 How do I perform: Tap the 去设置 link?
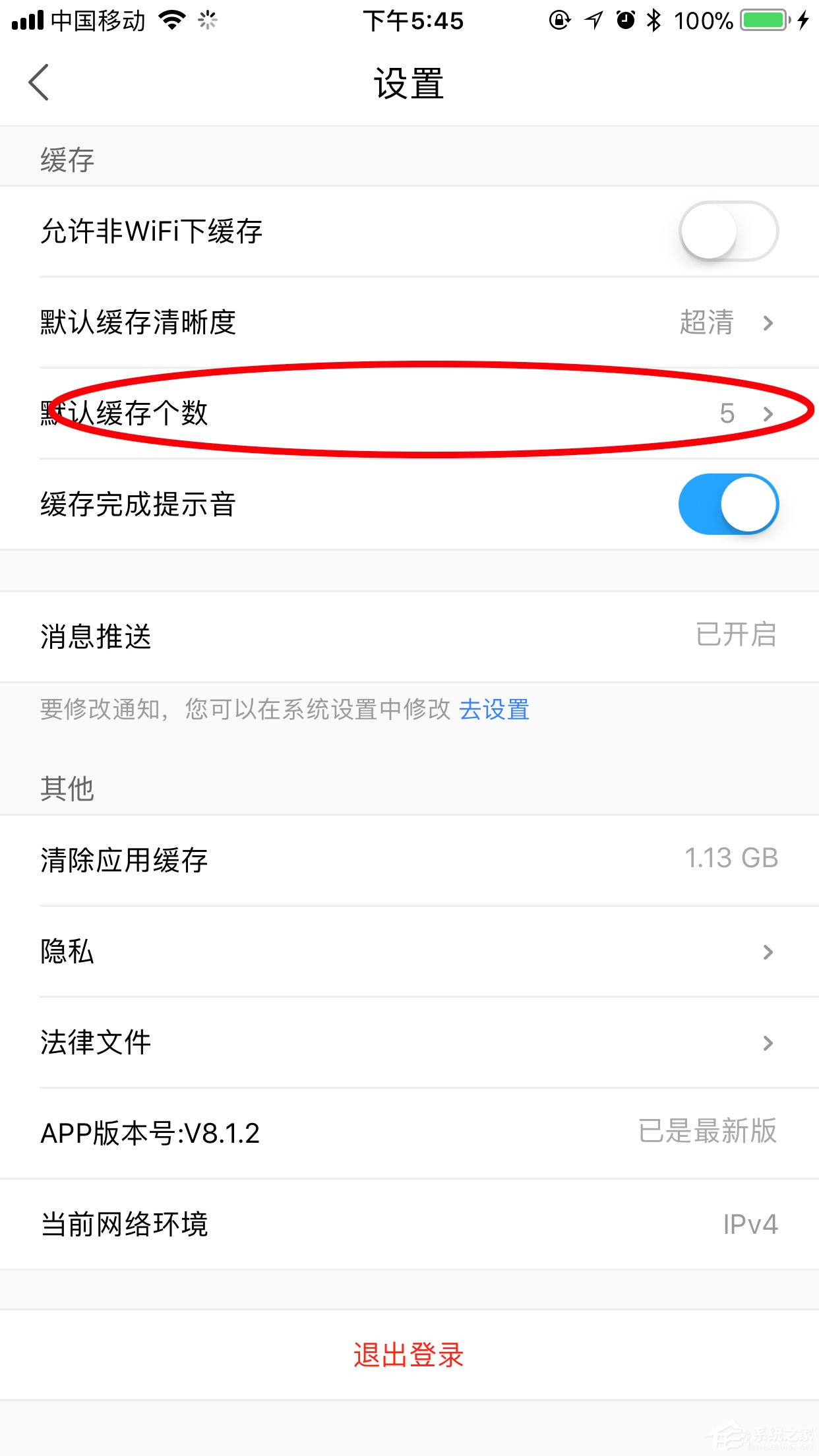[x=494, y=710]
